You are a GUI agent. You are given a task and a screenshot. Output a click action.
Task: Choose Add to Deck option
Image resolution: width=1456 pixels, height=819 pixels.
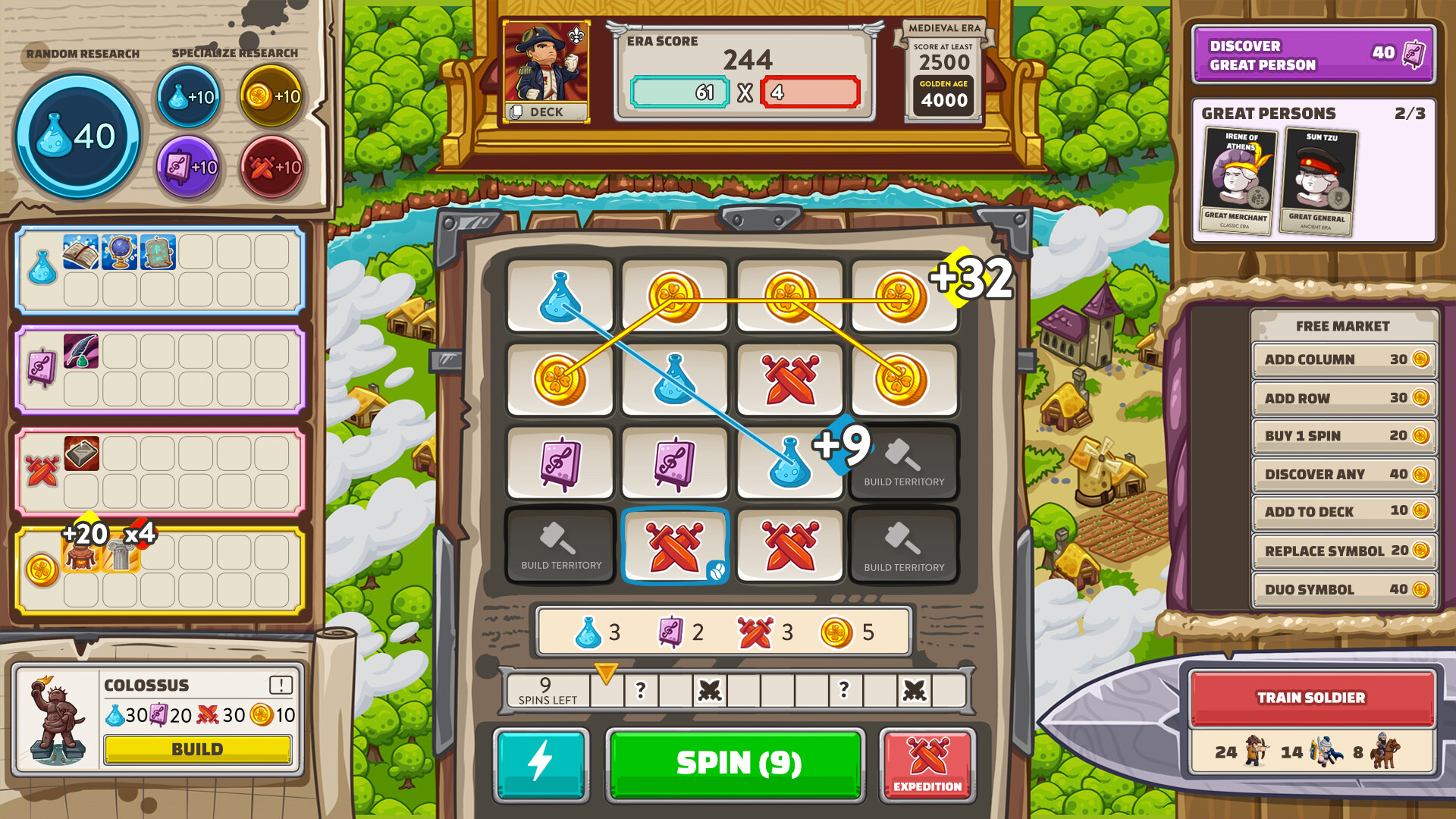[x=1344, y=512]
